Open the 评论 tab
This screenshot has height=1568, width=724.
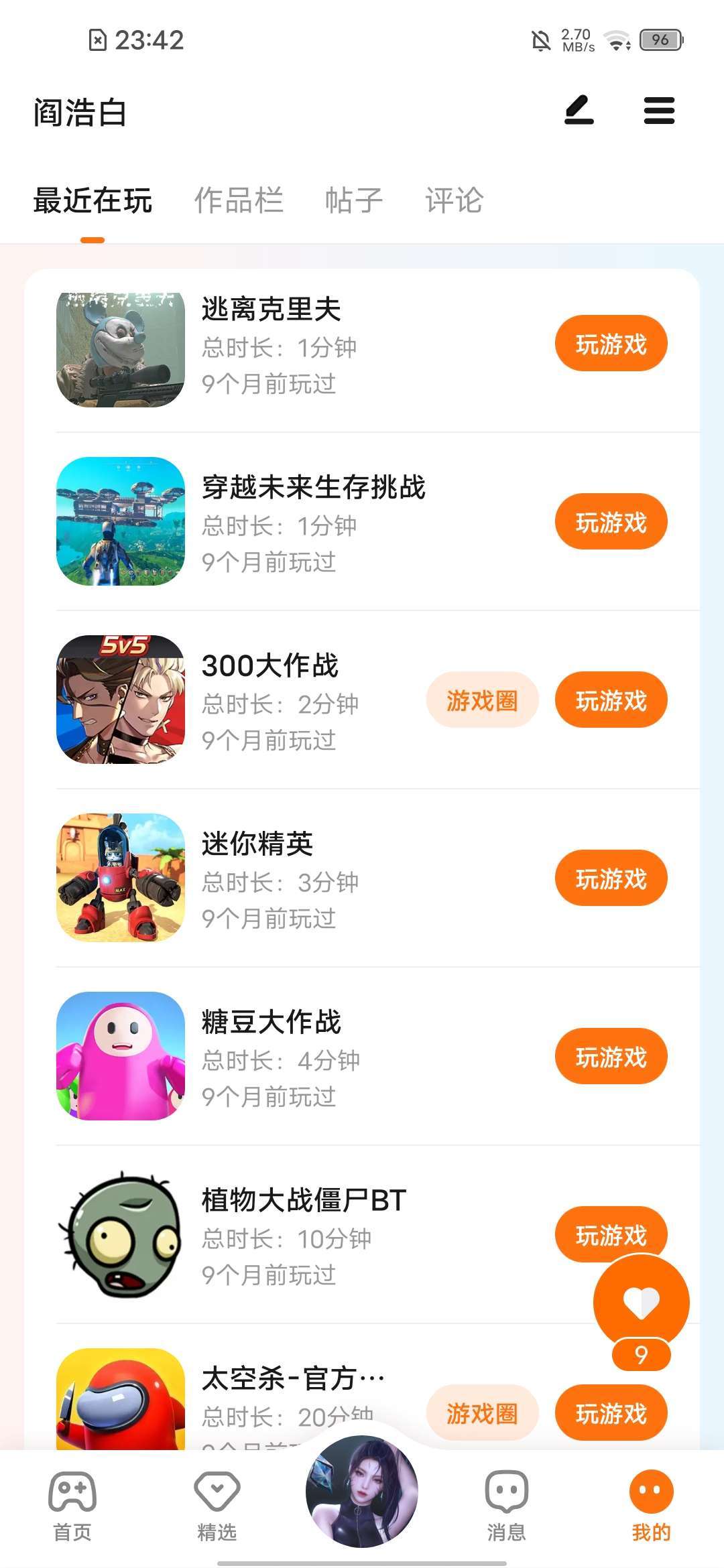(454, 200)
